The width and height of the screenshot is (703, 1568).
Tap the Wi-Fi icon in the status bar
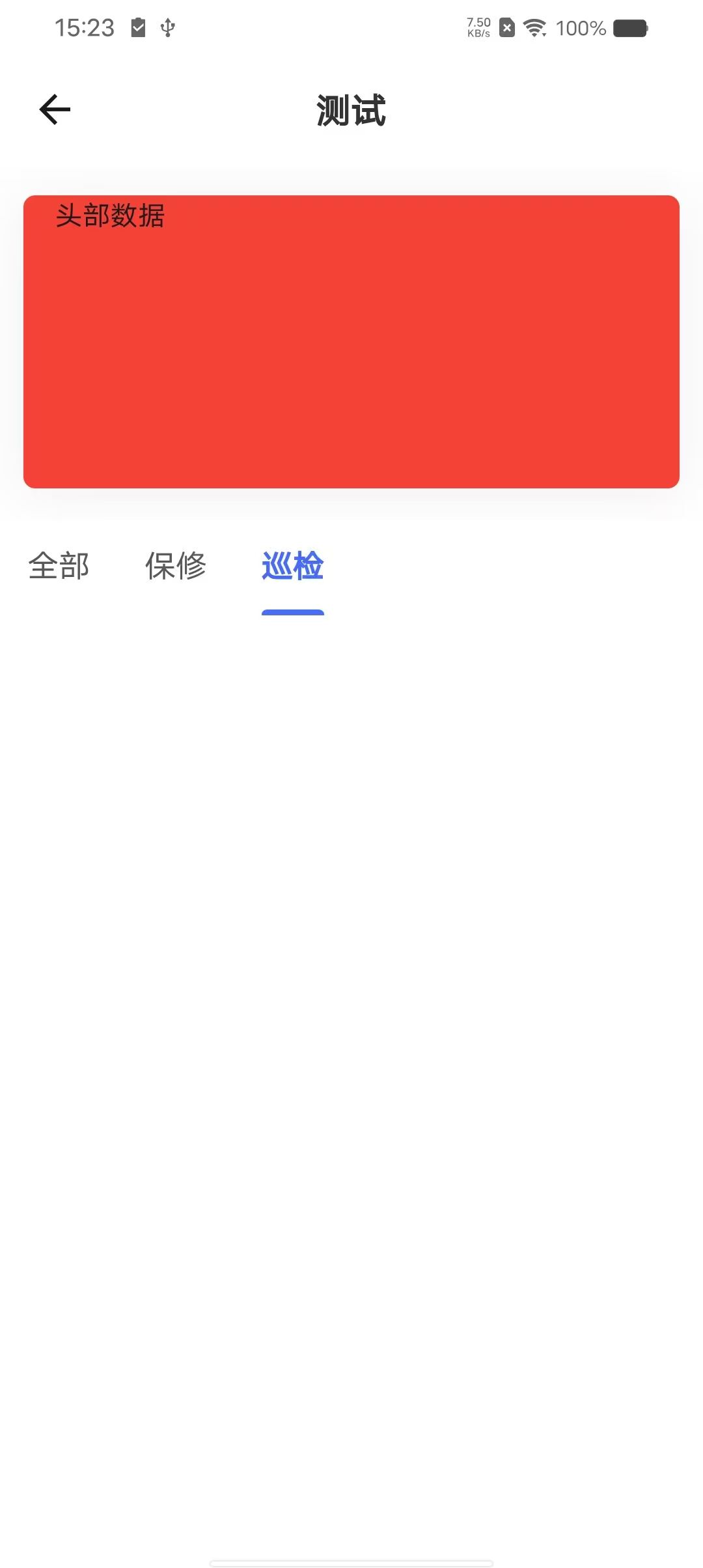[x=534, y=28]
